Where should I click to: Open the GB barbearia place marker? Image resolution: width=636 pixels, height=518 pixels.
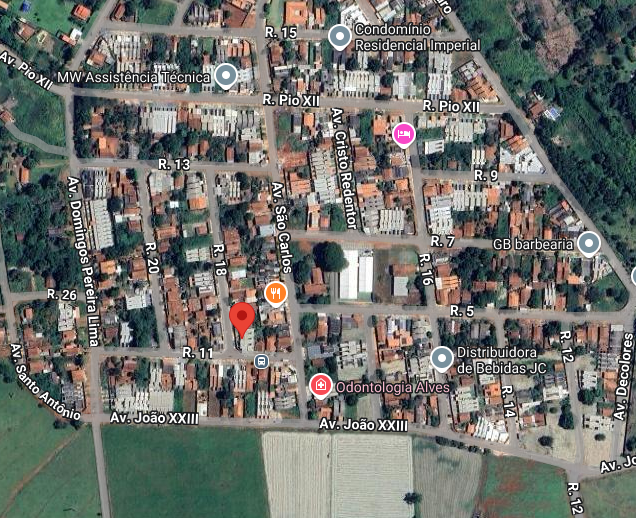[x=589, y=243]
